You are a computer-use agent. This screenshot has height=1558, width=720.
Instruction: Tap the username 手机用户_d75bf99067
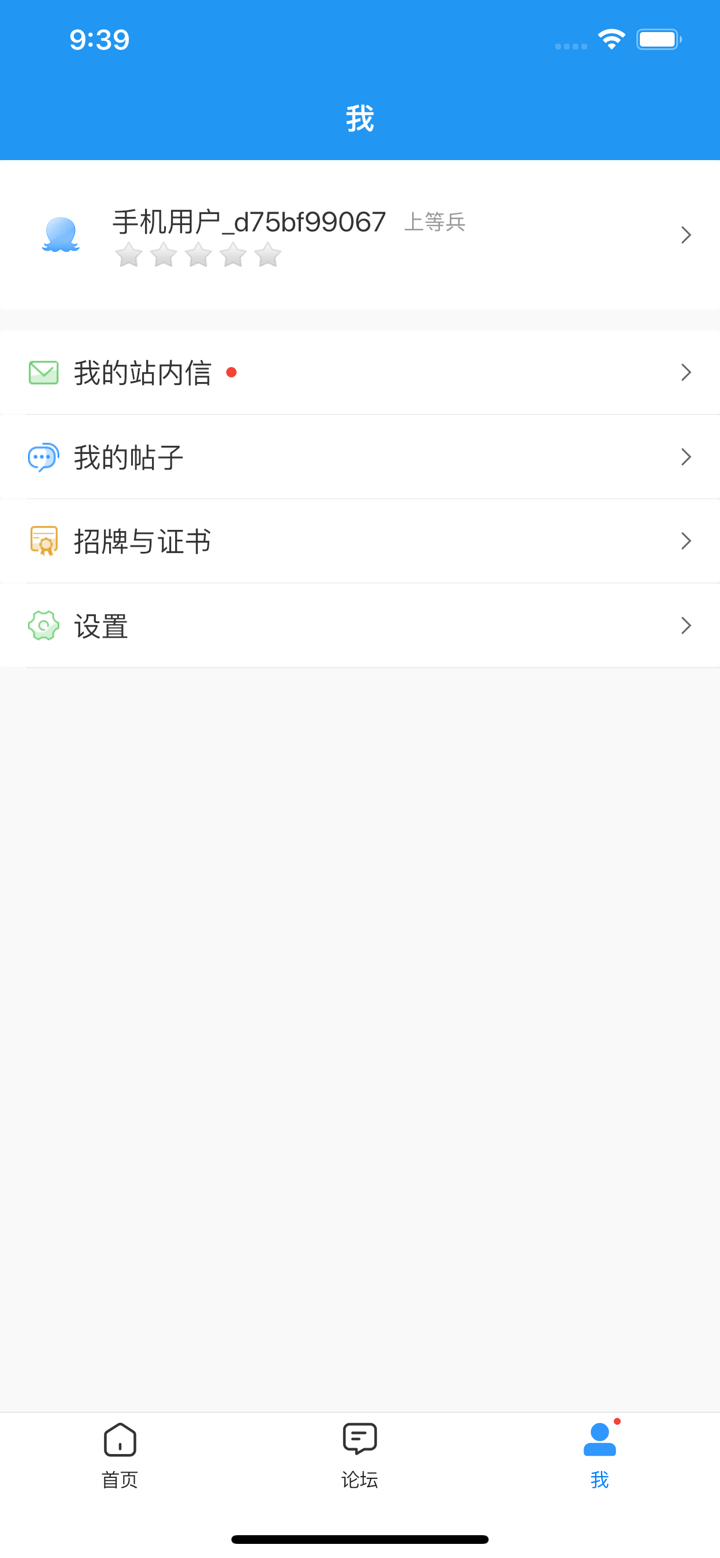tap(248, 221)
